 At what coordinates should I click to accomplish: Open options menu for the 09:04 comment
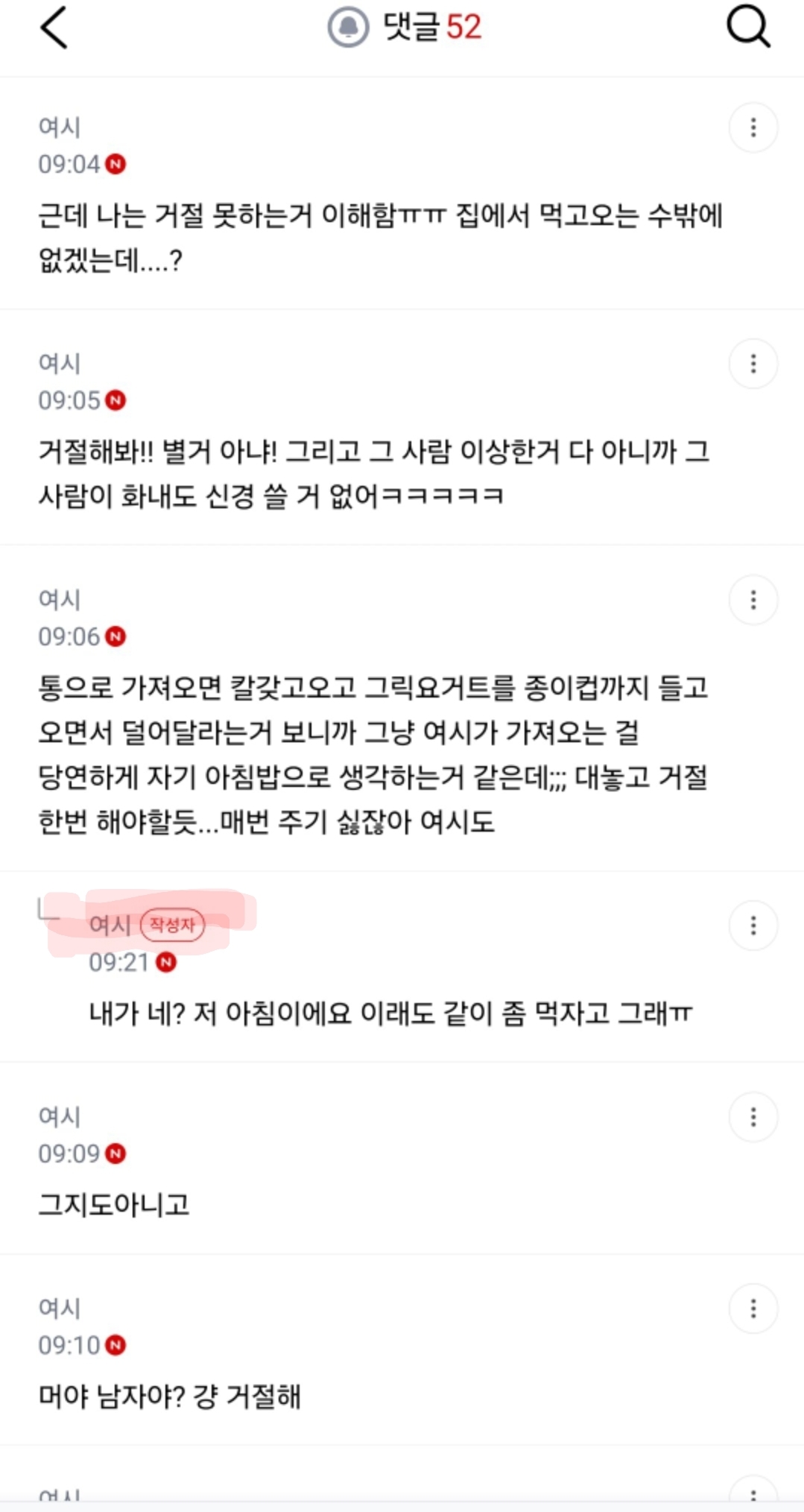point(753,127)
